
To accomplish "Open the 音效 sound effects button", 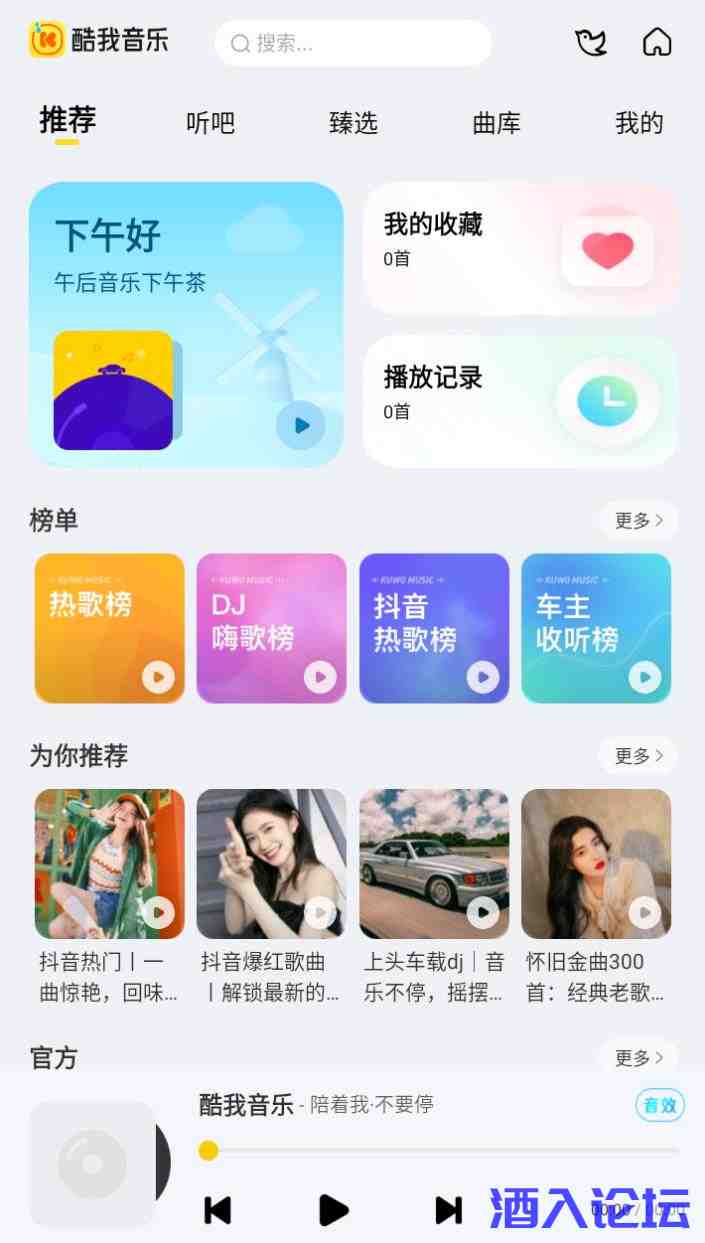I will pos(660,1105).
